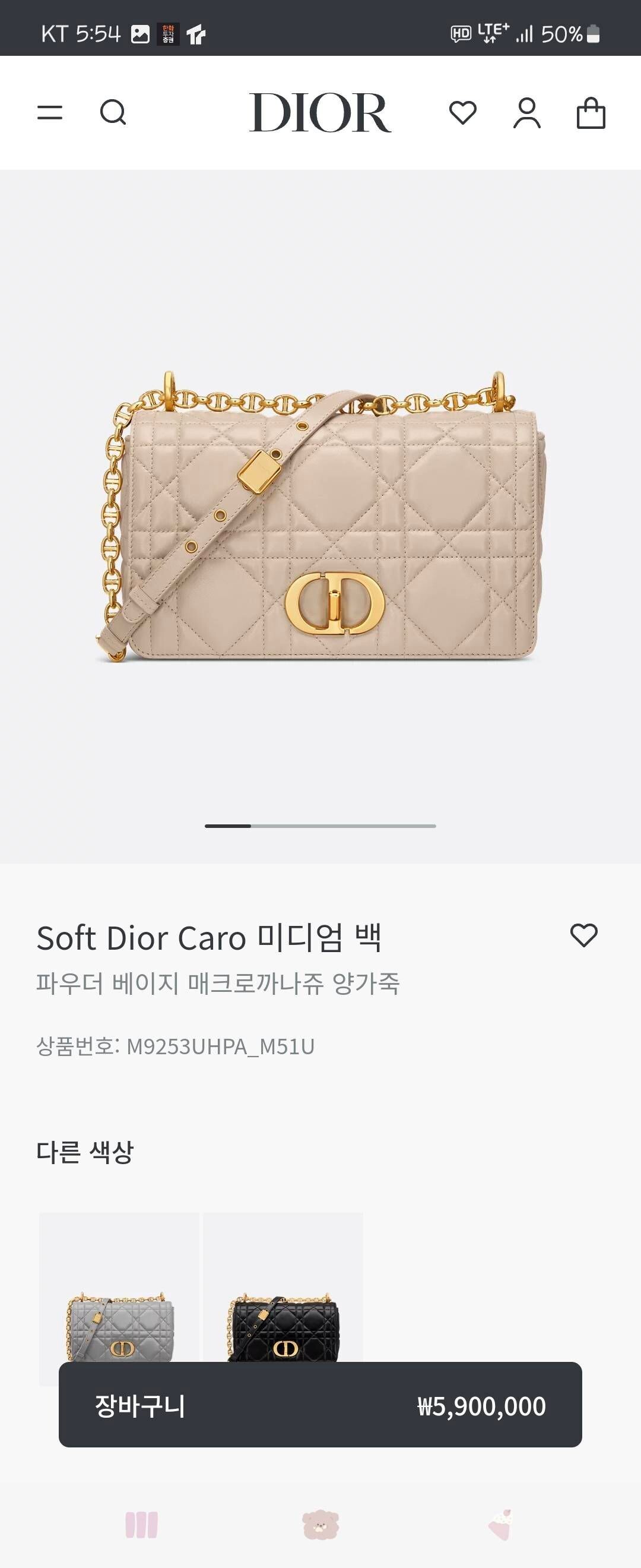Tap the price ₩5,900,000 in the cart bar
641x1568 pixels.
(480, 1406)
